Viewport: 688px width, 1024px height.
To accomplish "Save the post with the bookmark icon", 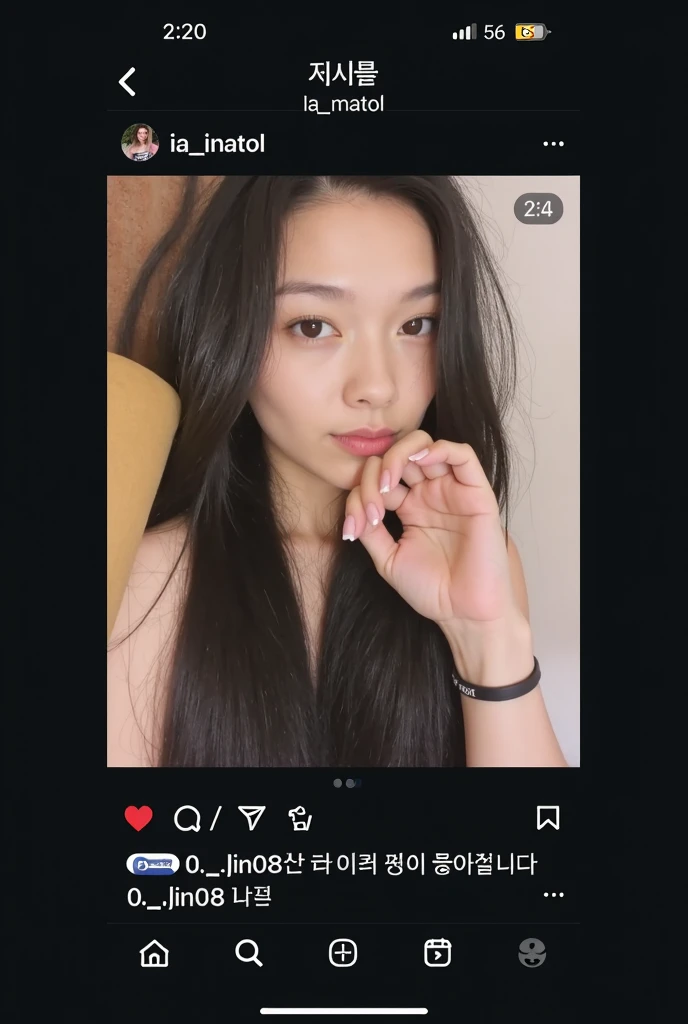I will [548, 818].
